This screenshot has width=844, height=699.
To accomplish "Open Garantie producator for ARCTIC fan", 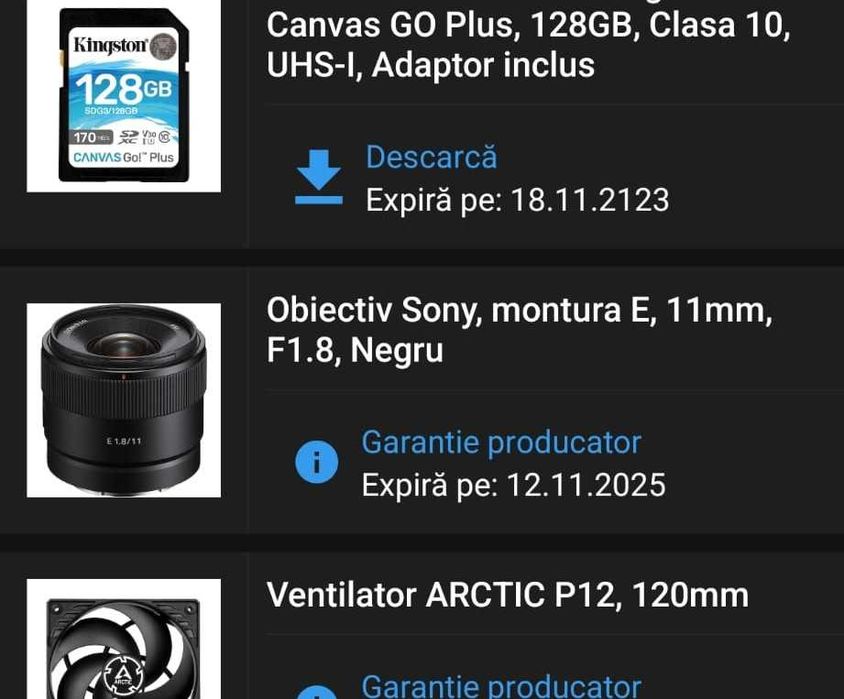I will 500,685.
